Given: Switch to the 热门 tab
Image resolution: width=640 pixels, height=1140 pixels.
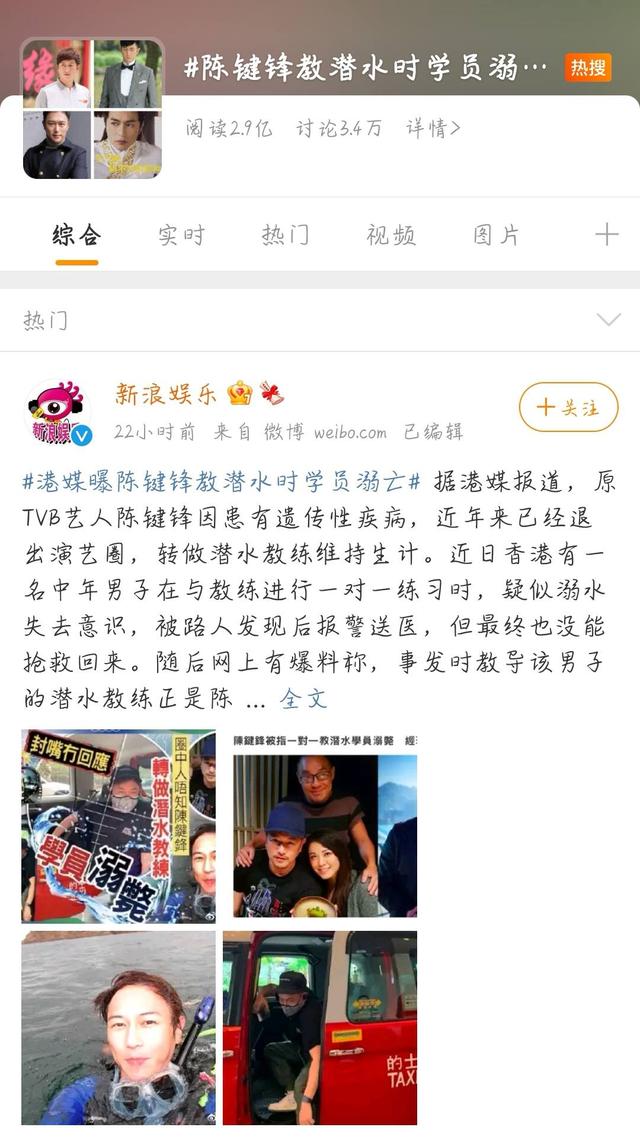Looking at the screenshot, I should point(285,235).
